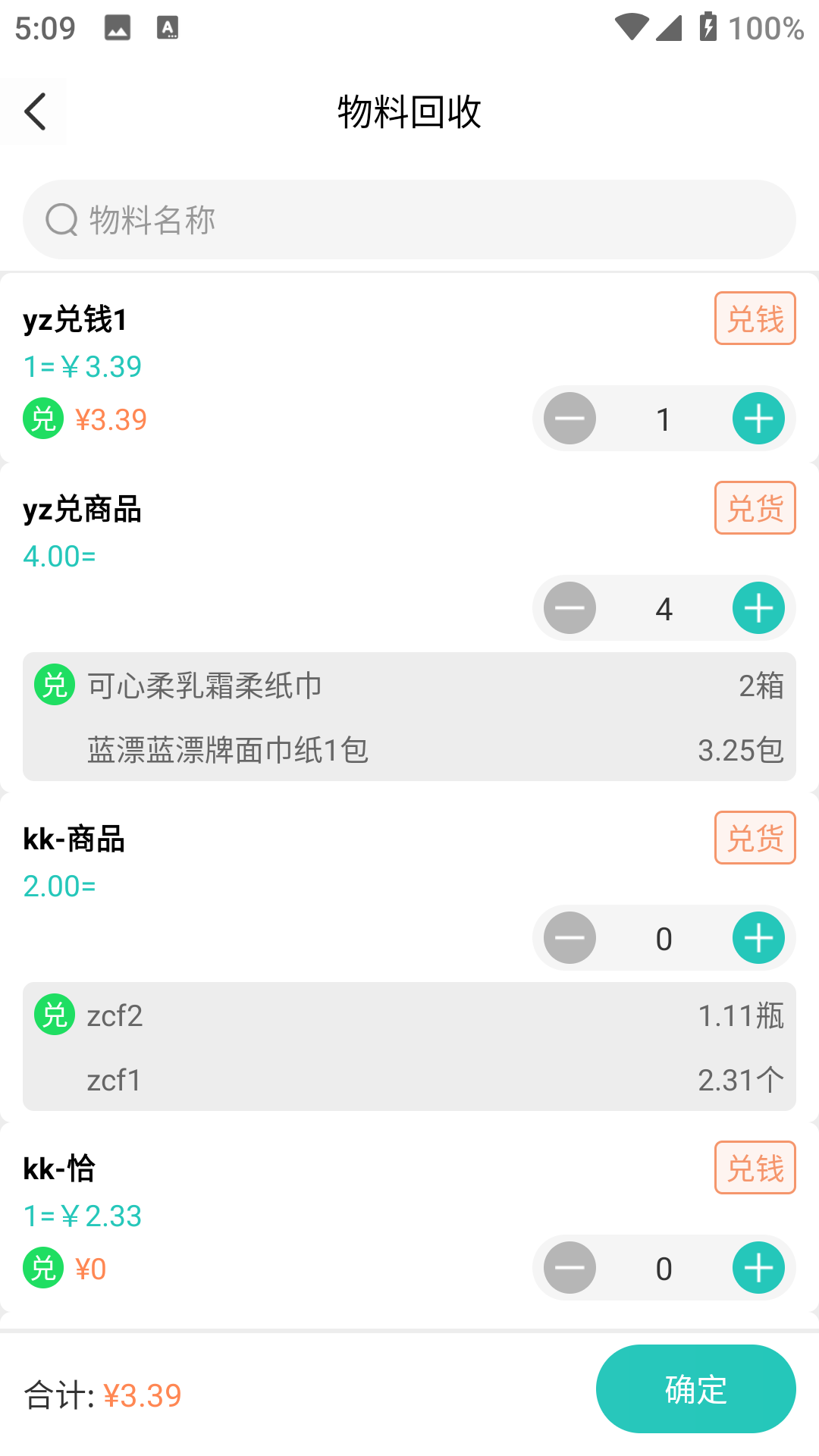Screen dimensions: 819x1456
Task: Increase quantity for yz兑钱1
Action: [x=758, y=419]
